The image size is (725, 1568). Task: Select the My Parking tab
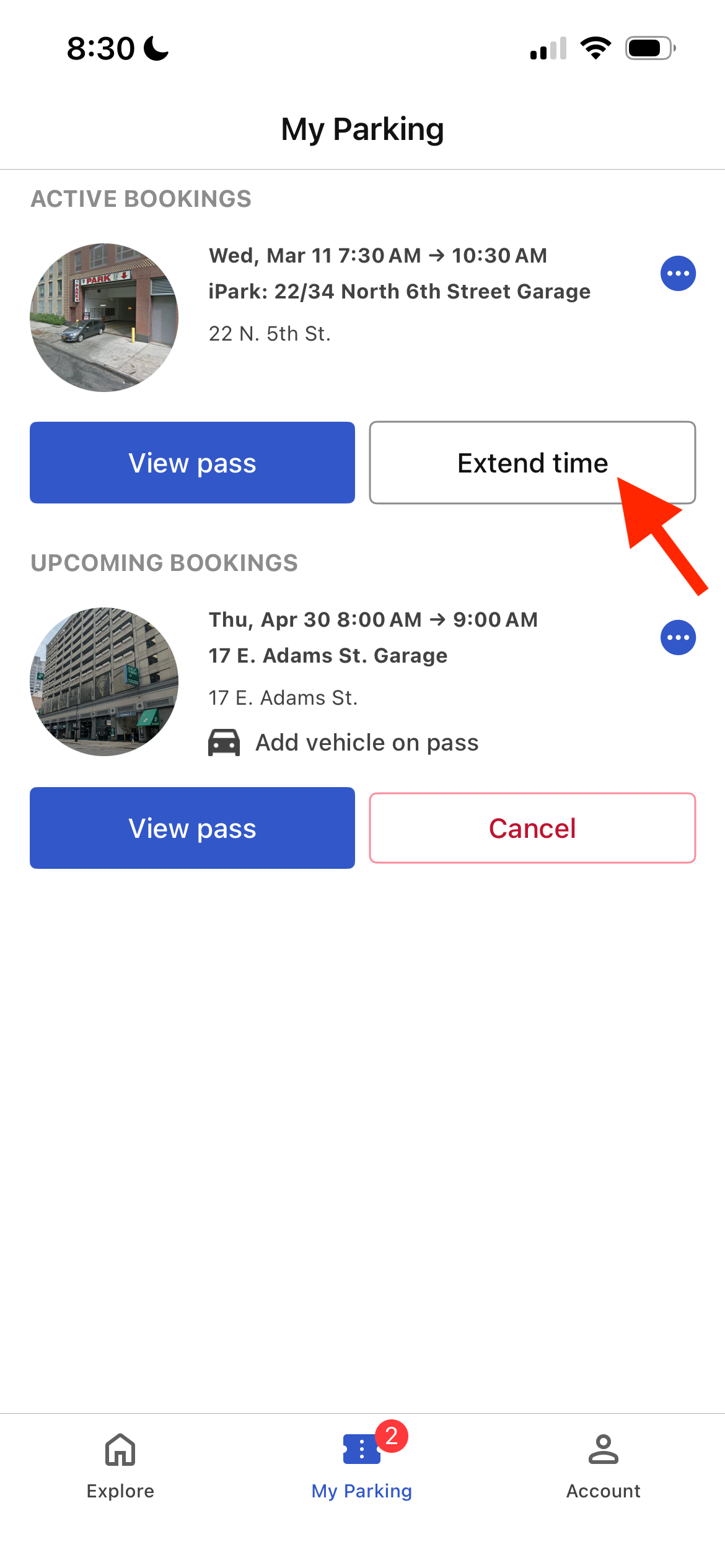coord(362,1465)
